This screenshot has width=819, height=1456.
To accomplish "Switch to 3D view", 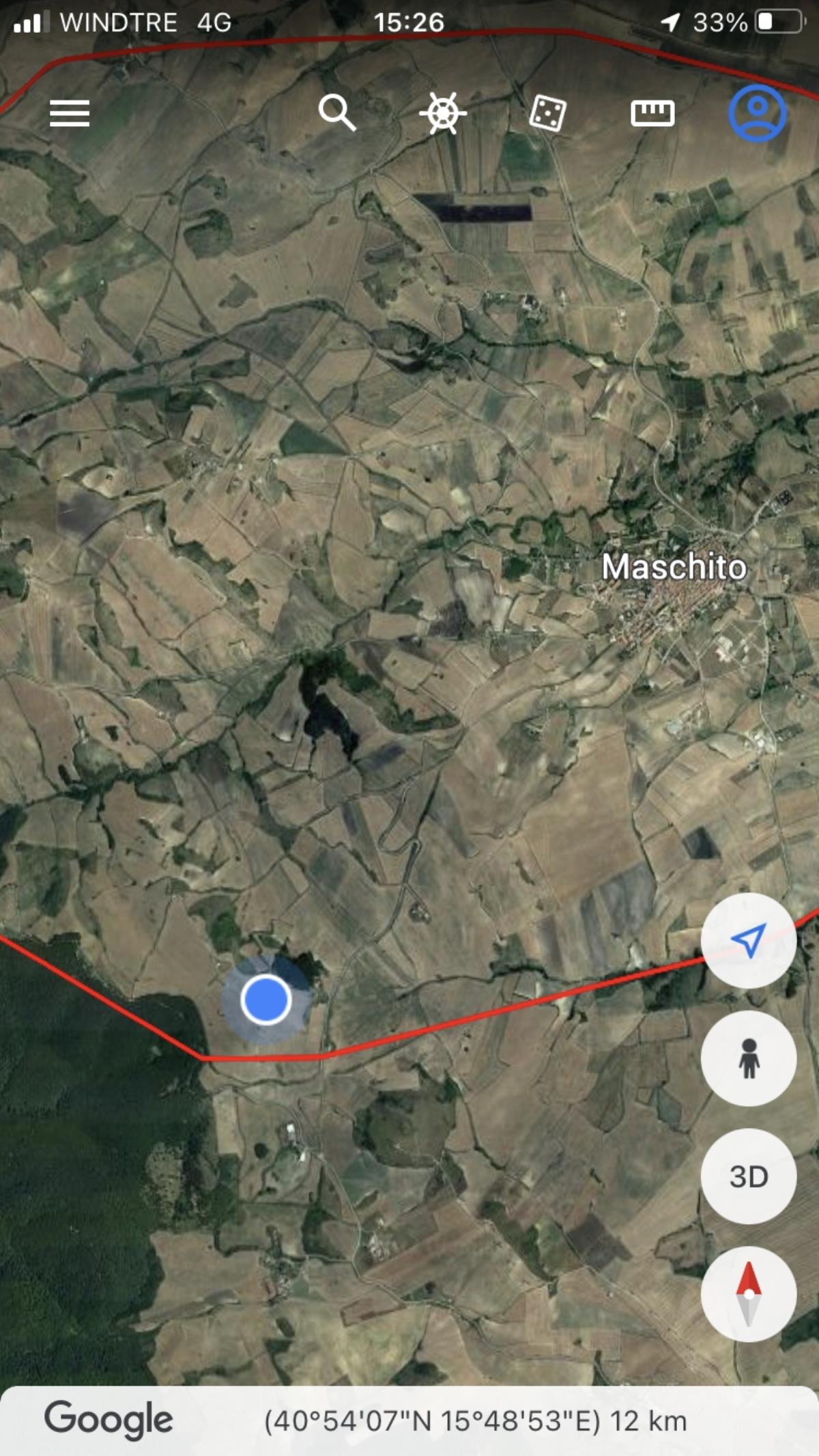I will 748,1177.
